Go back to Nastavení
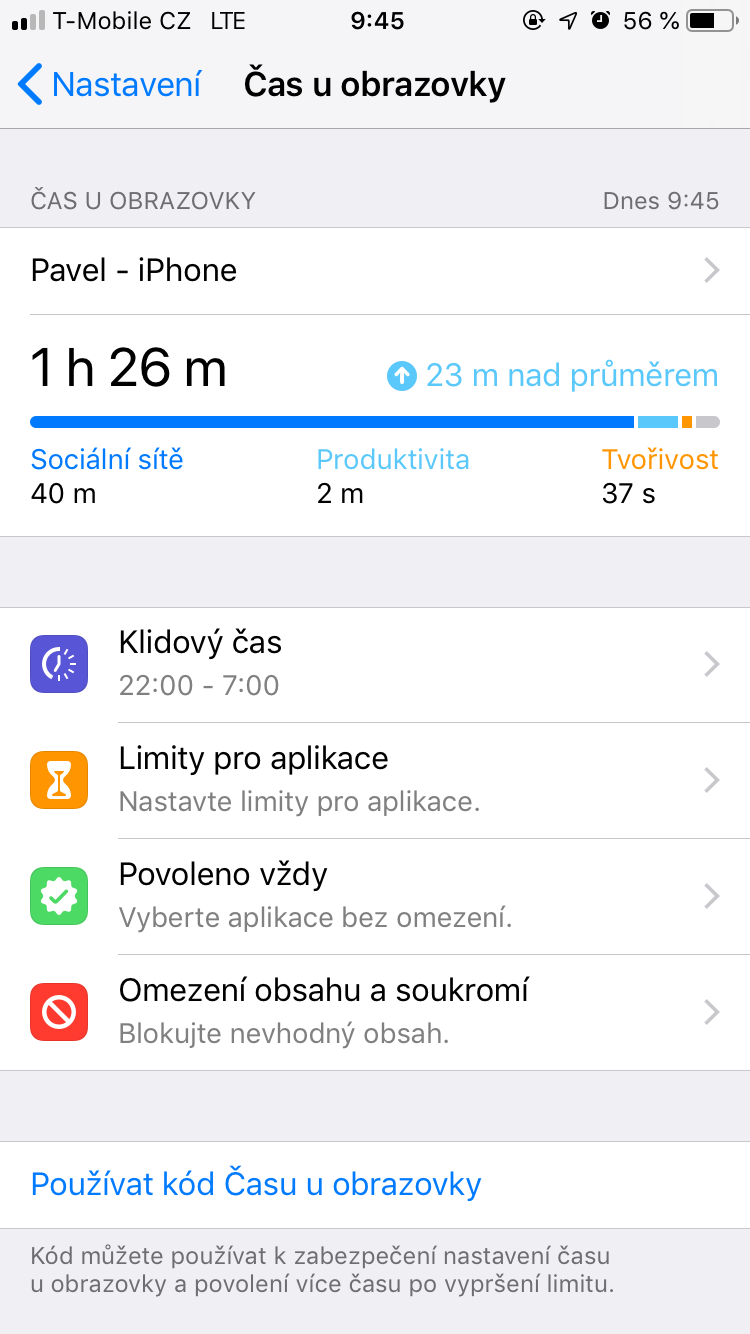The image size is (750, 1334). (x=110, y=85)
